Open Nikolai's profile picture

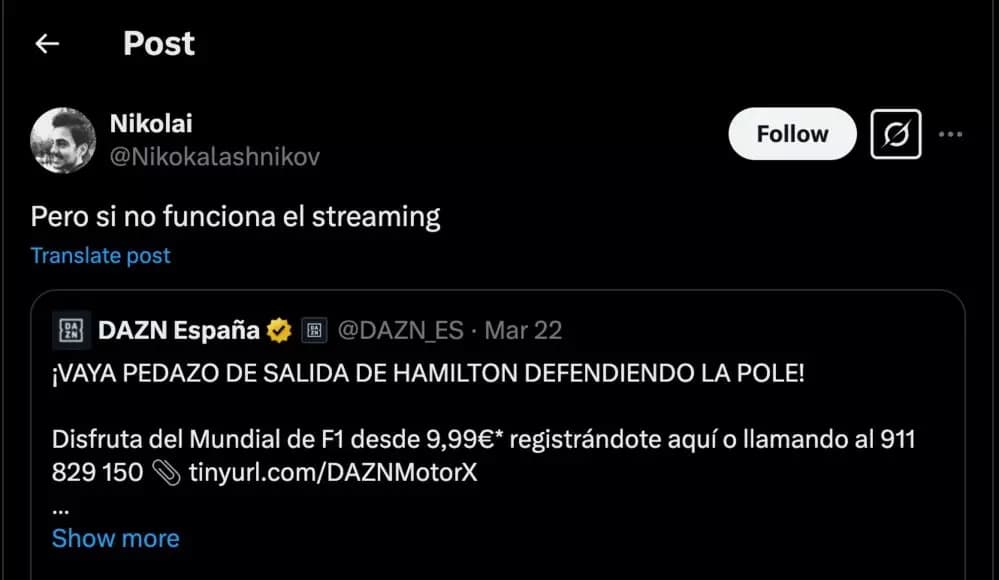[63, 140]
